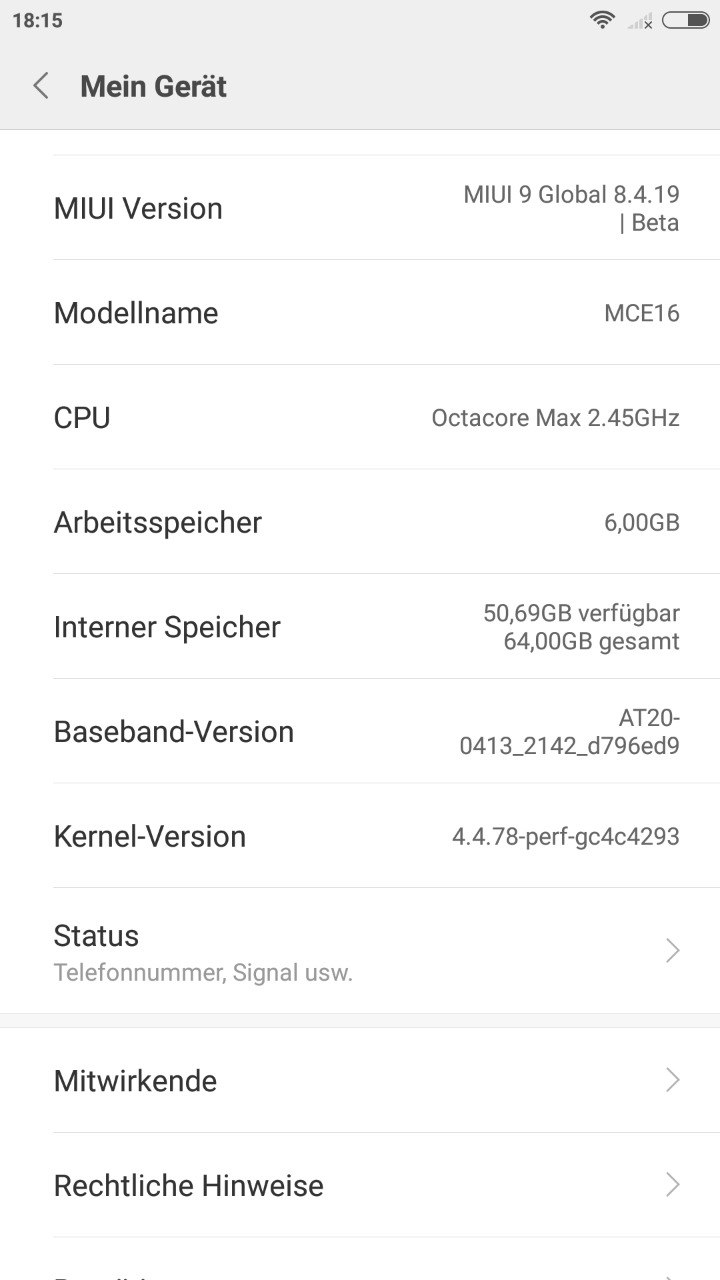Image resolution: width=720 pixels, height=1280 pixels.
Task: Tap the MIUI Version row
Action: pyautogui.click(x=360, y=209)
